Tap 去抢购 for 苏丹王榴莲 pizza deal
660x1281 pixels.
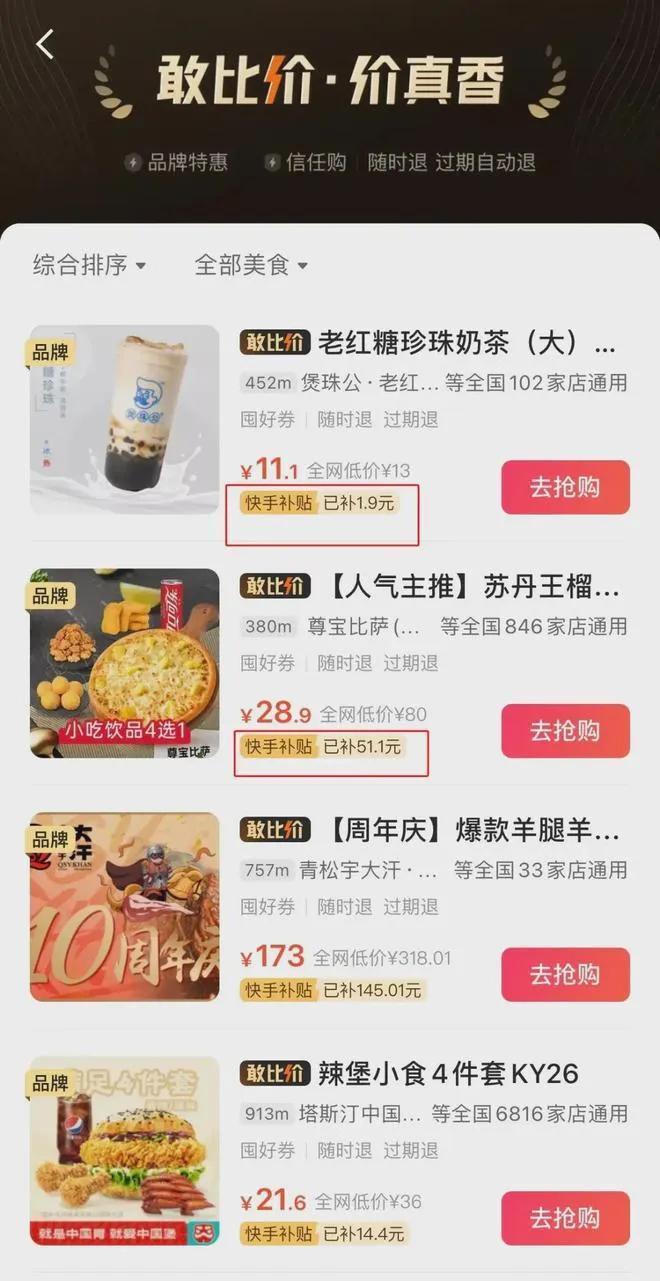click(x=566, y=731)
